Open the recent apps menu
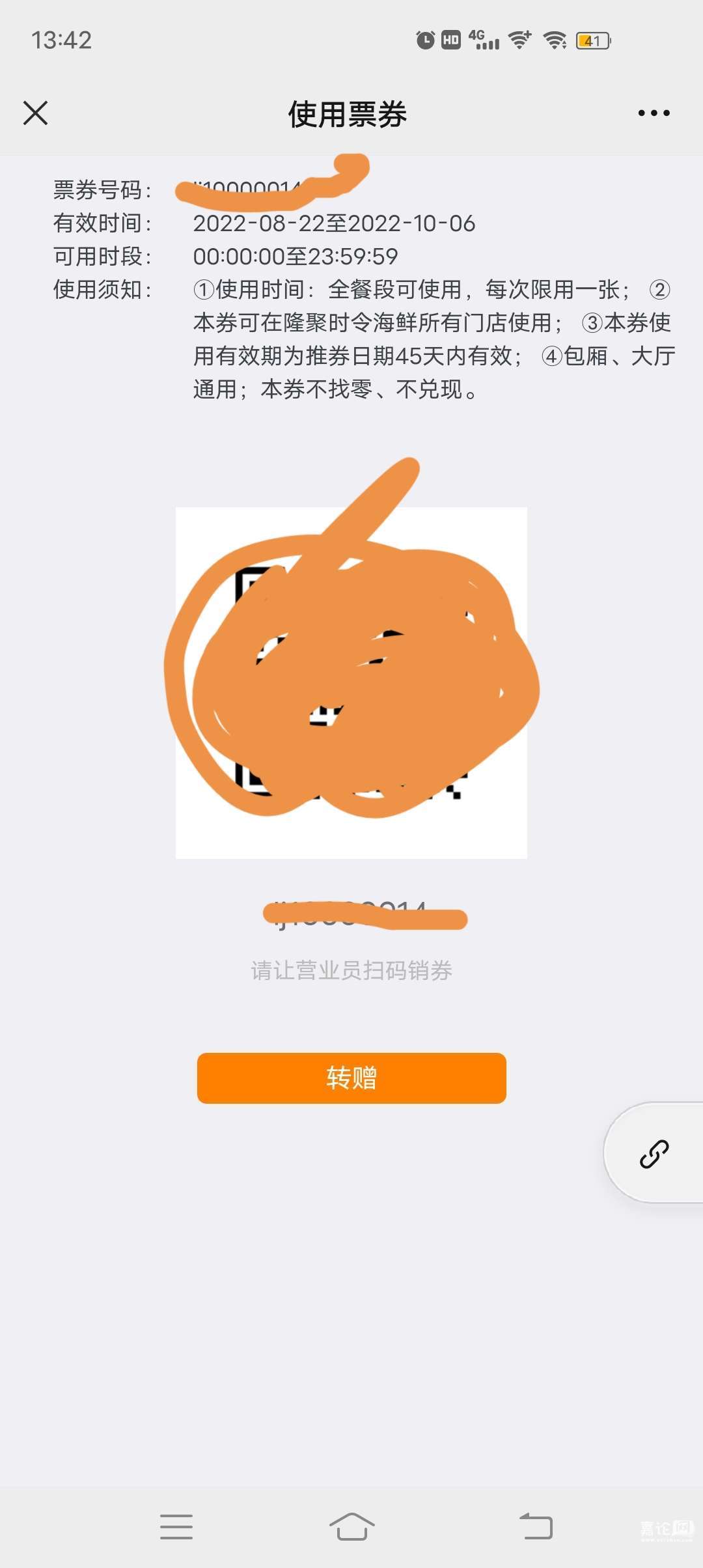The width and height of the screenshot is (703, 1568). 176,1526
